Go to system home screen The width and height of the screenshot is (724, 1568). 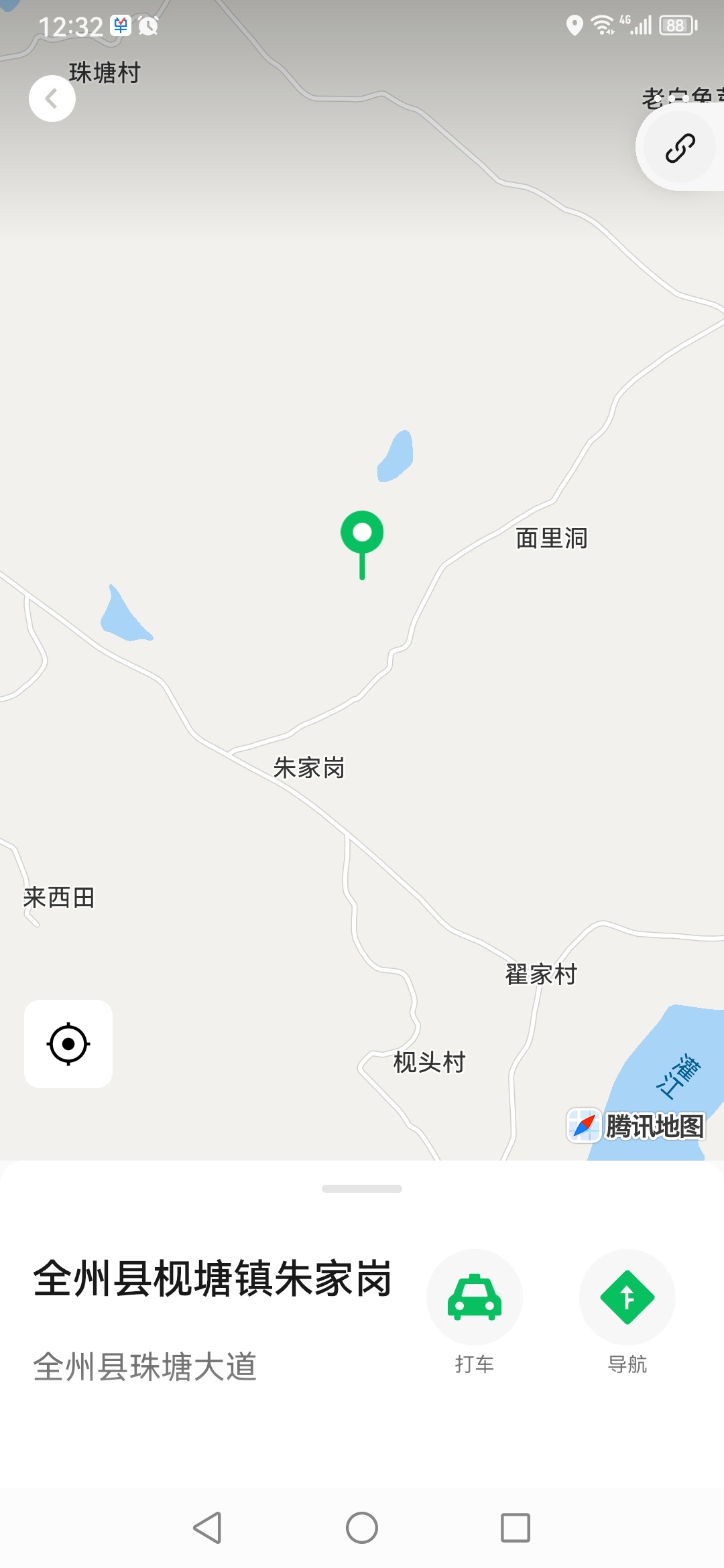click(x=362, y=1528)
